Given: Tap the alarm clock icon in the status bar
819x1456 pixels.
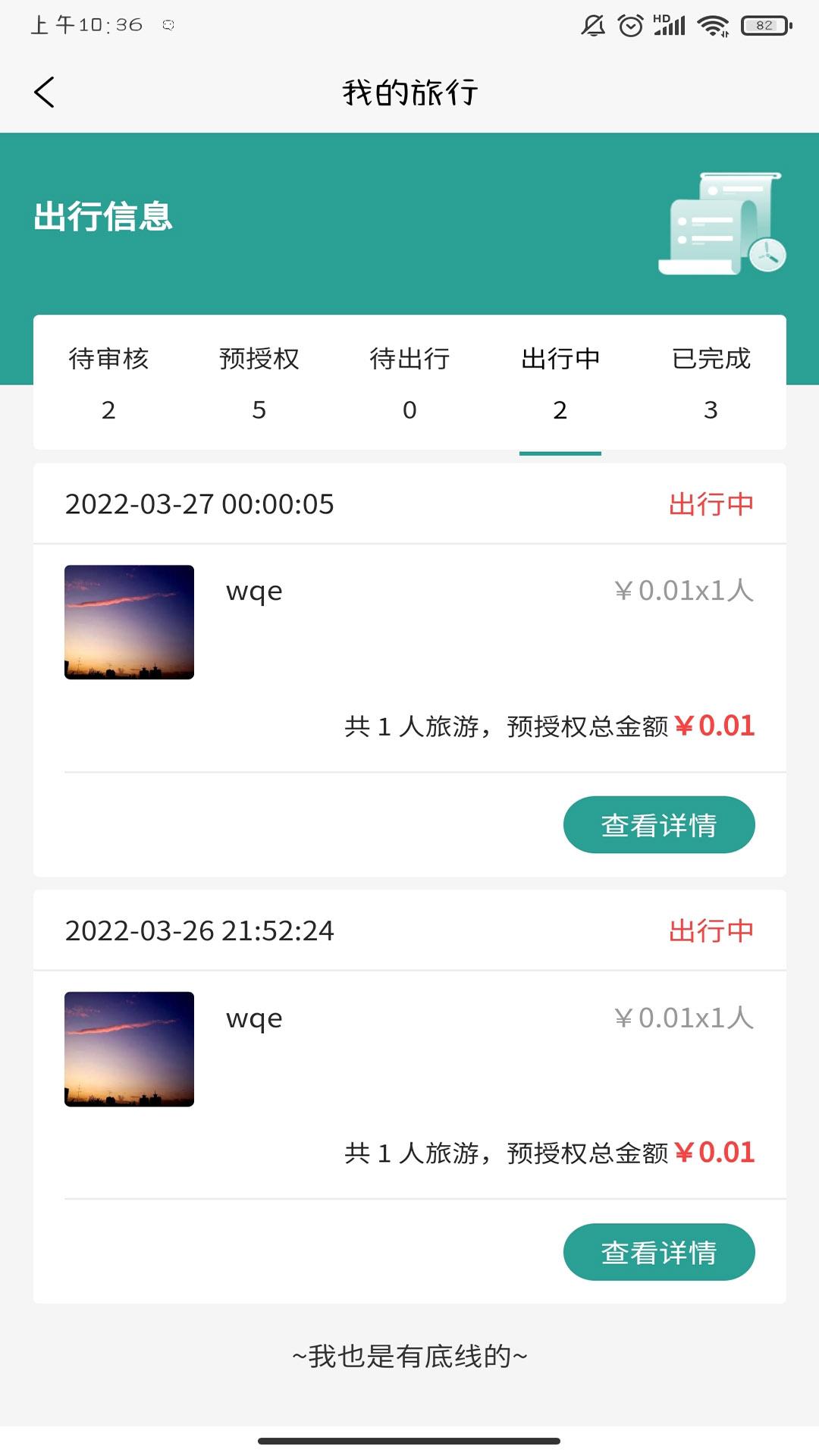Looking at the screenshot, I should (x=629, y=24).
